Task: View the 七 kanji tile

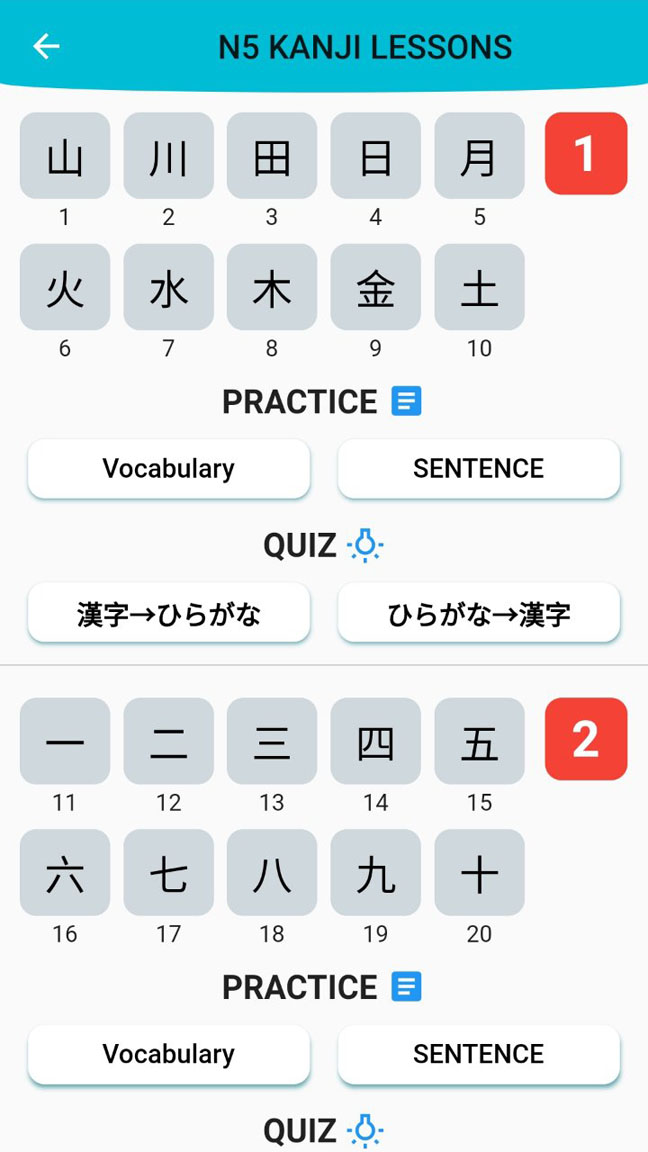Action: 168,873
